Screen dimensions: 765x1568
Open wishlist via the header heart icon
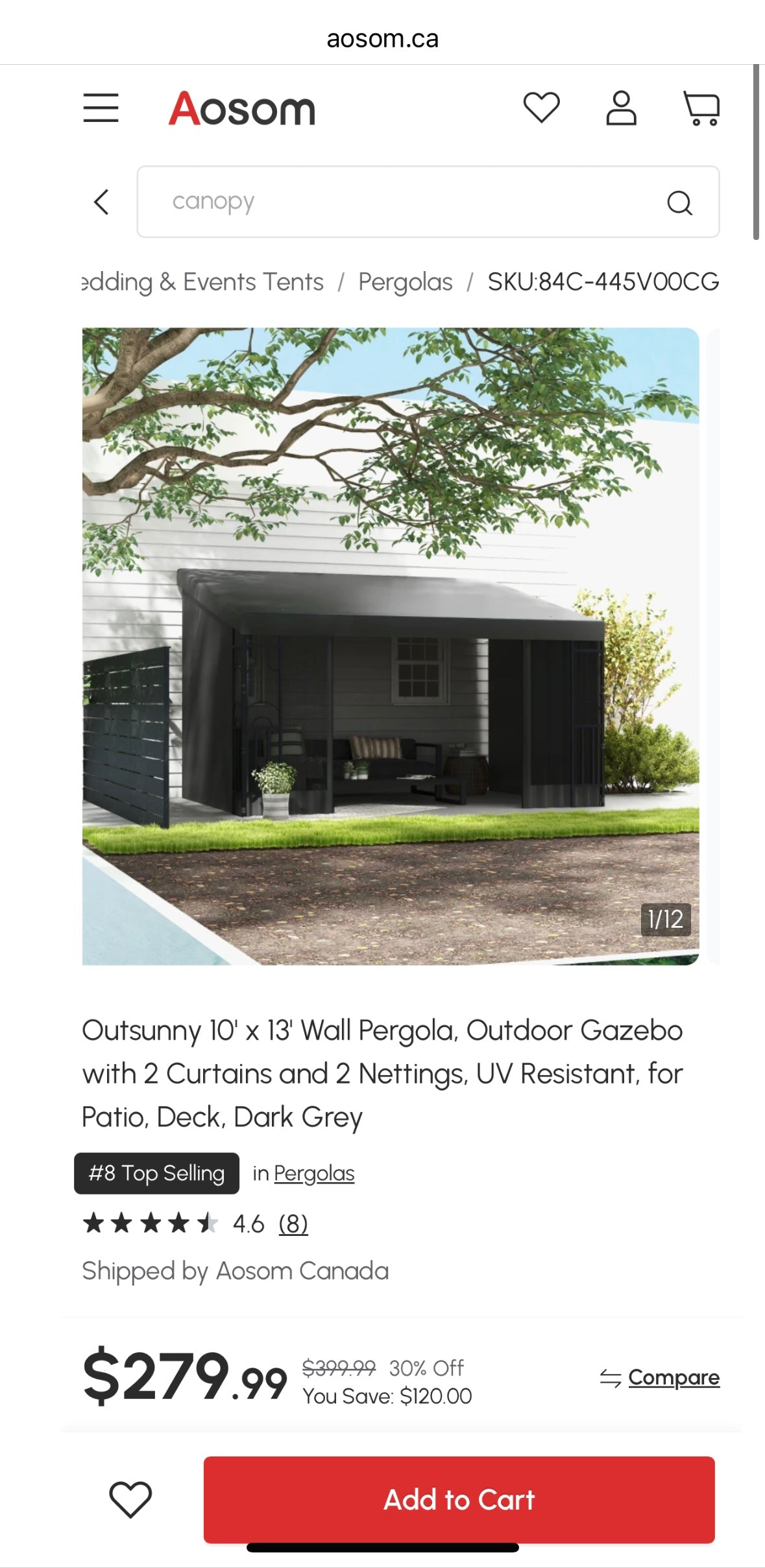coord(542,108)
